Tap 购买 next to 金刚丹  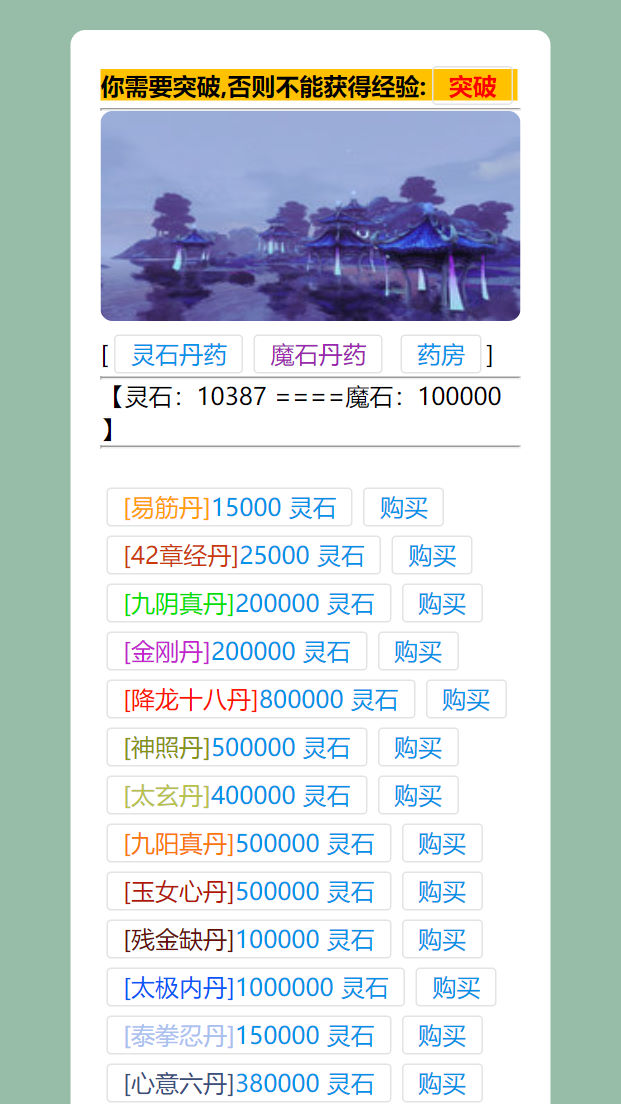click(x=418, y=651)
